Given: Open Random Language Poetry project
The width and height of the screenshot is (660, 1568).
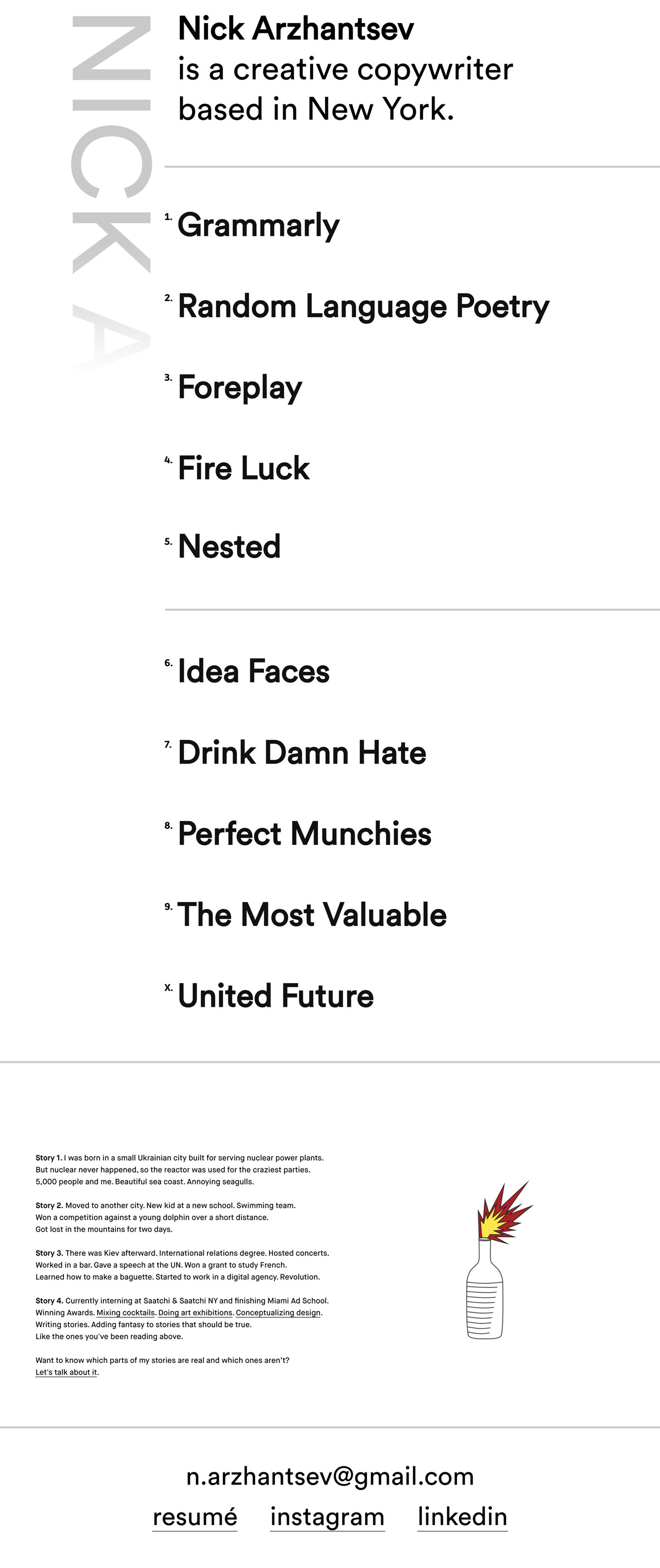Looking at the screenshot, I should (x=363, y=306).
